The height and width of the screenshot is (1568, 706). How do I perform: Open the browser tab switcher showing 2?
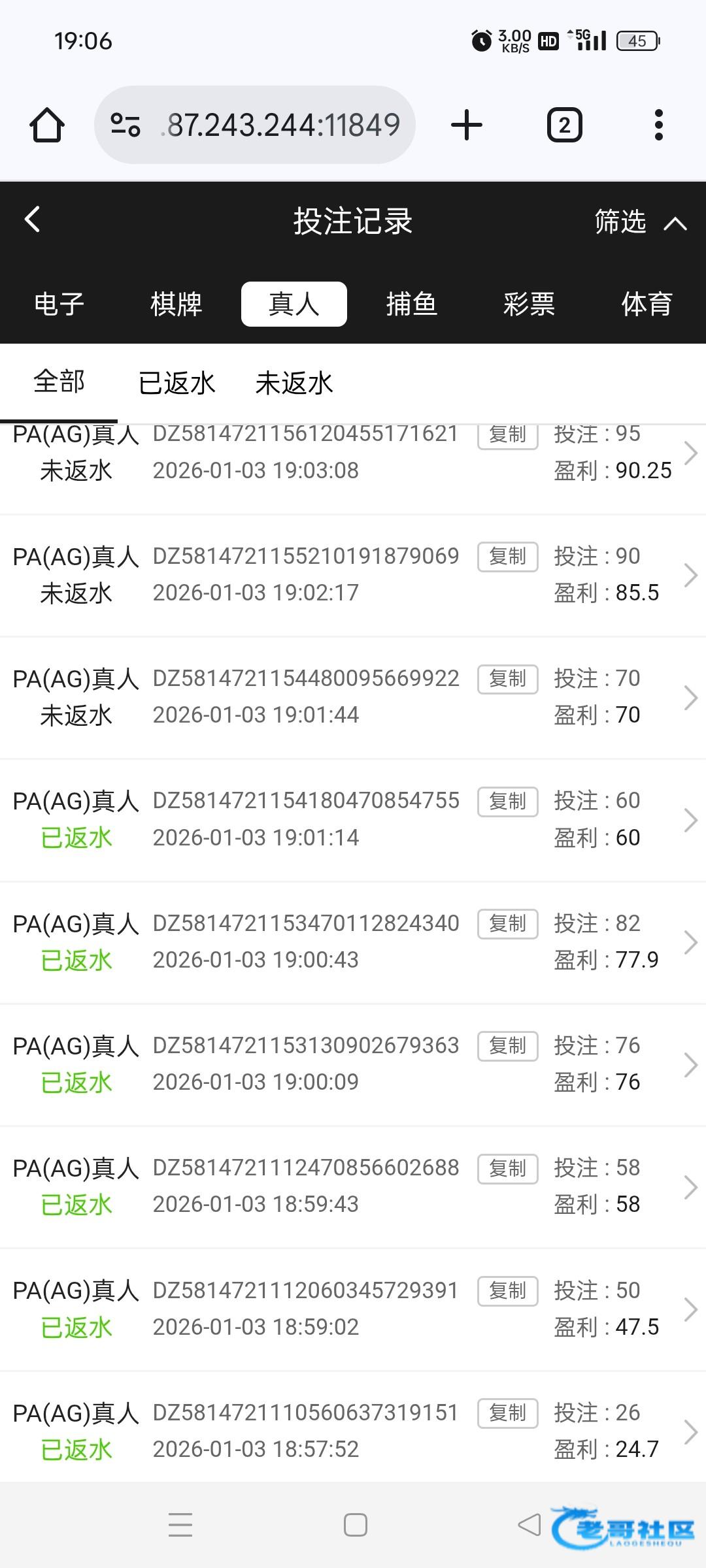[565, 125]
